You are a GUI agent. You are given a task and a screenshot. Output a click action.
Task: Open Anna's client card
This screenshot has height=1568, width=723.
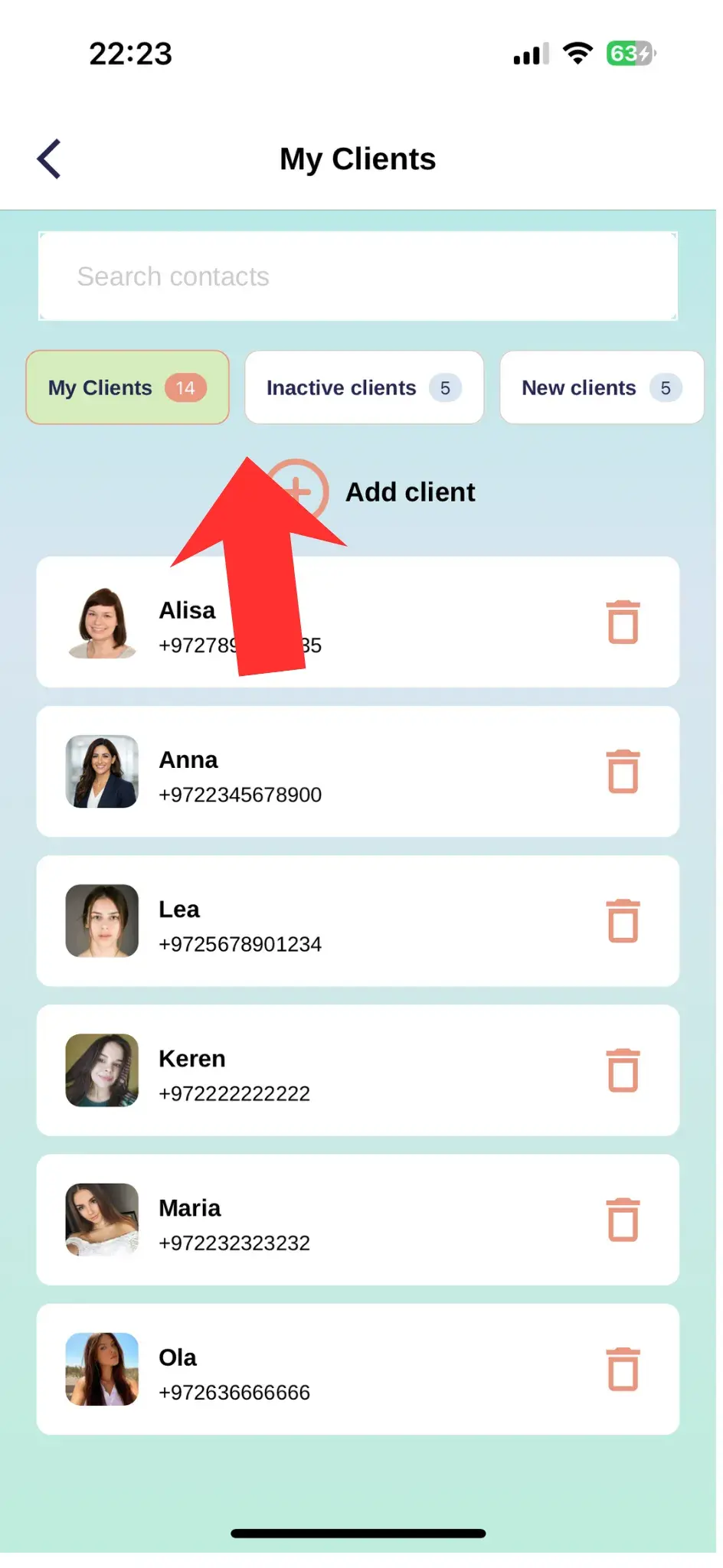click(x=358, y=771)
